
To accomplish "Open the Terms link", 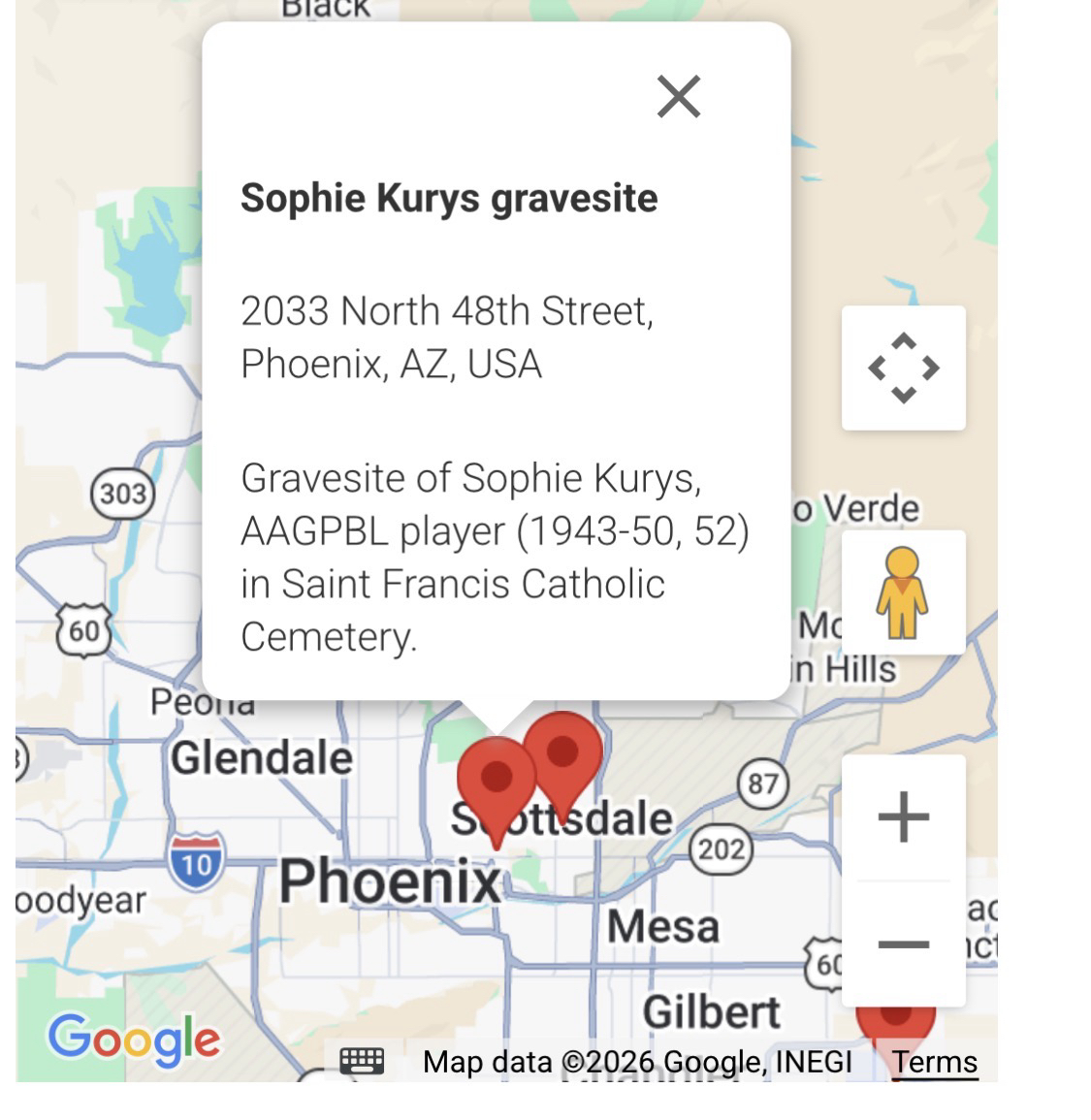I will (x=935, y=1062).
